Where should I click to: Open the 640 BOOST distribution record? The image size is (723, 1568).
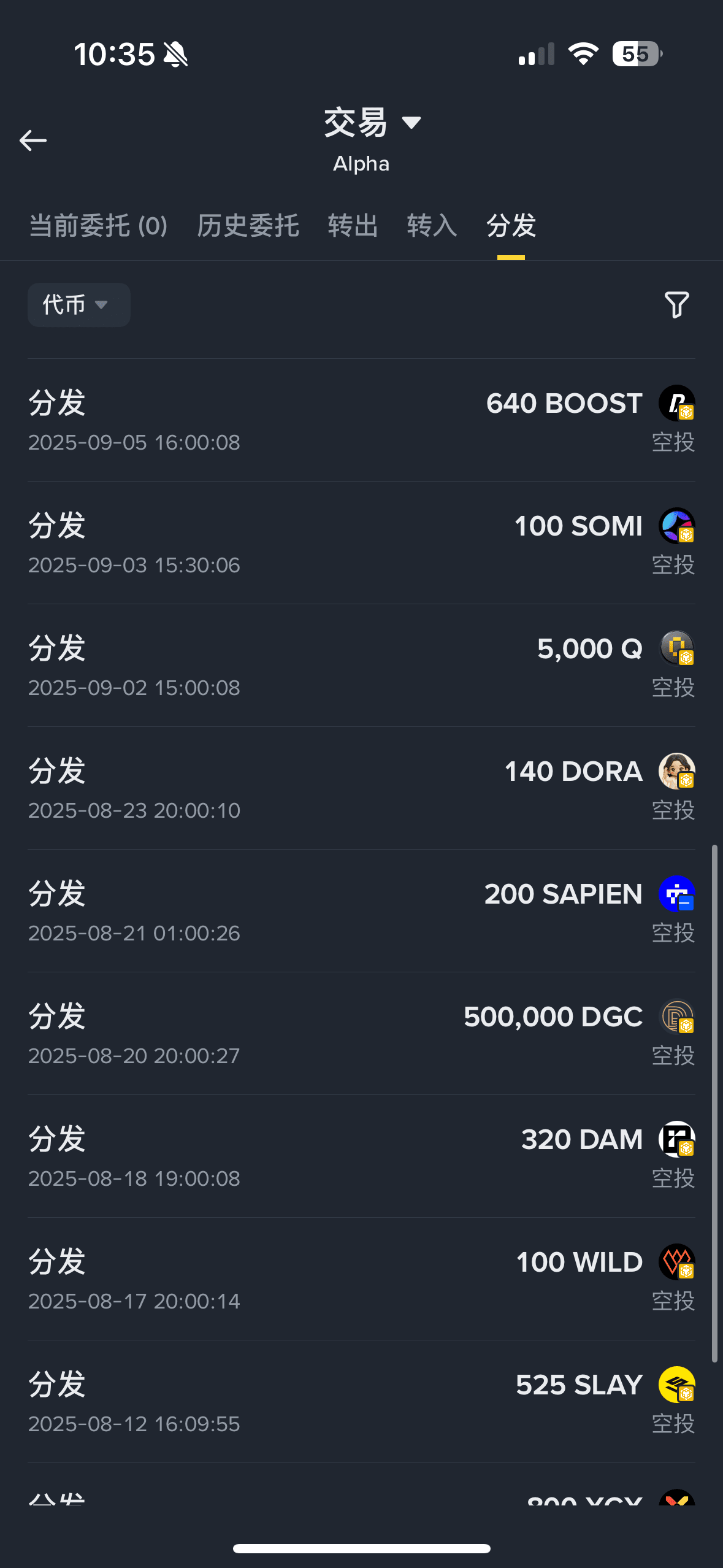[x=361, y=420]
